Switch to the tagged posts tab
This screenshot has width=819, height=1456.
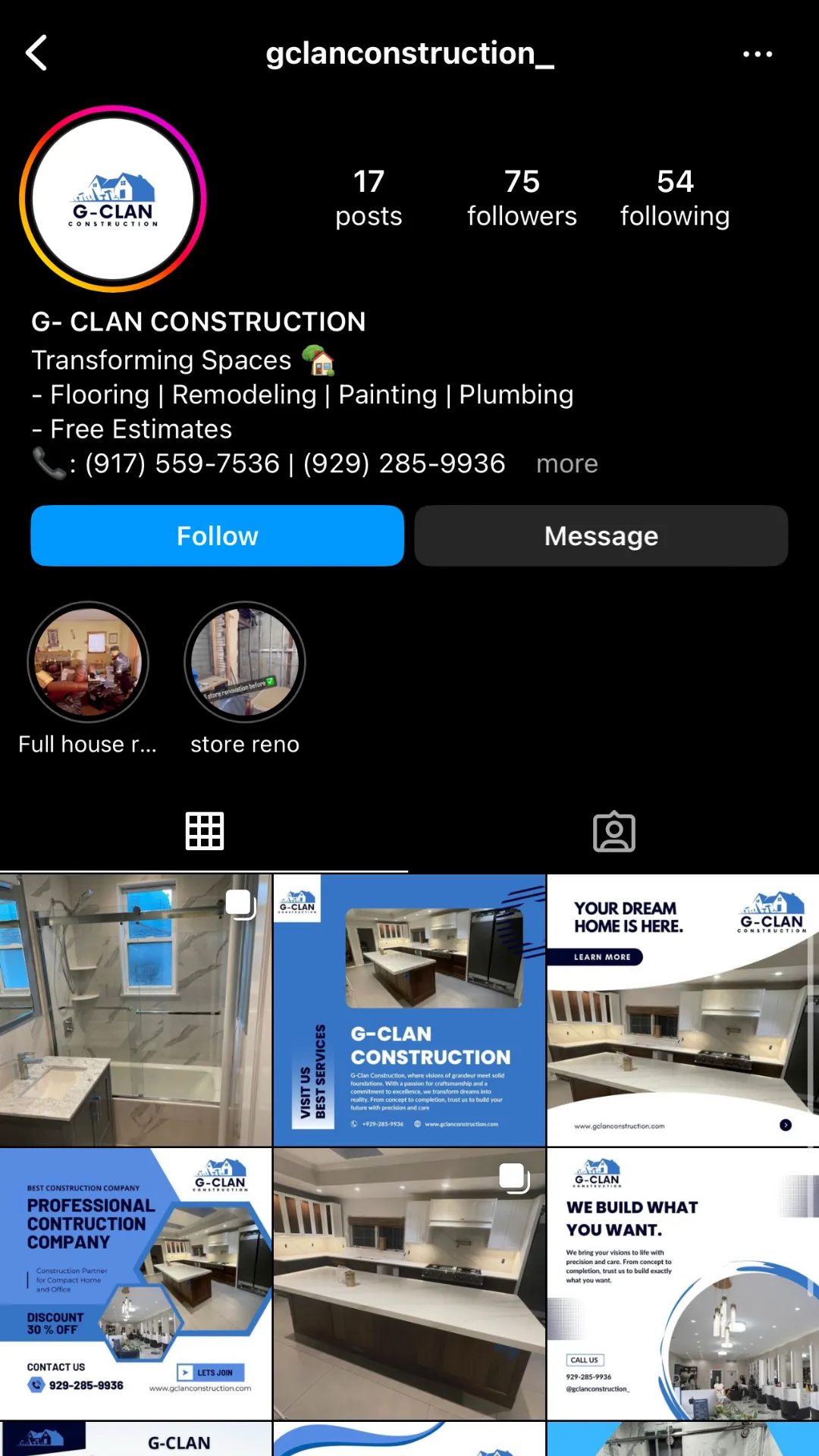(614, 832)
